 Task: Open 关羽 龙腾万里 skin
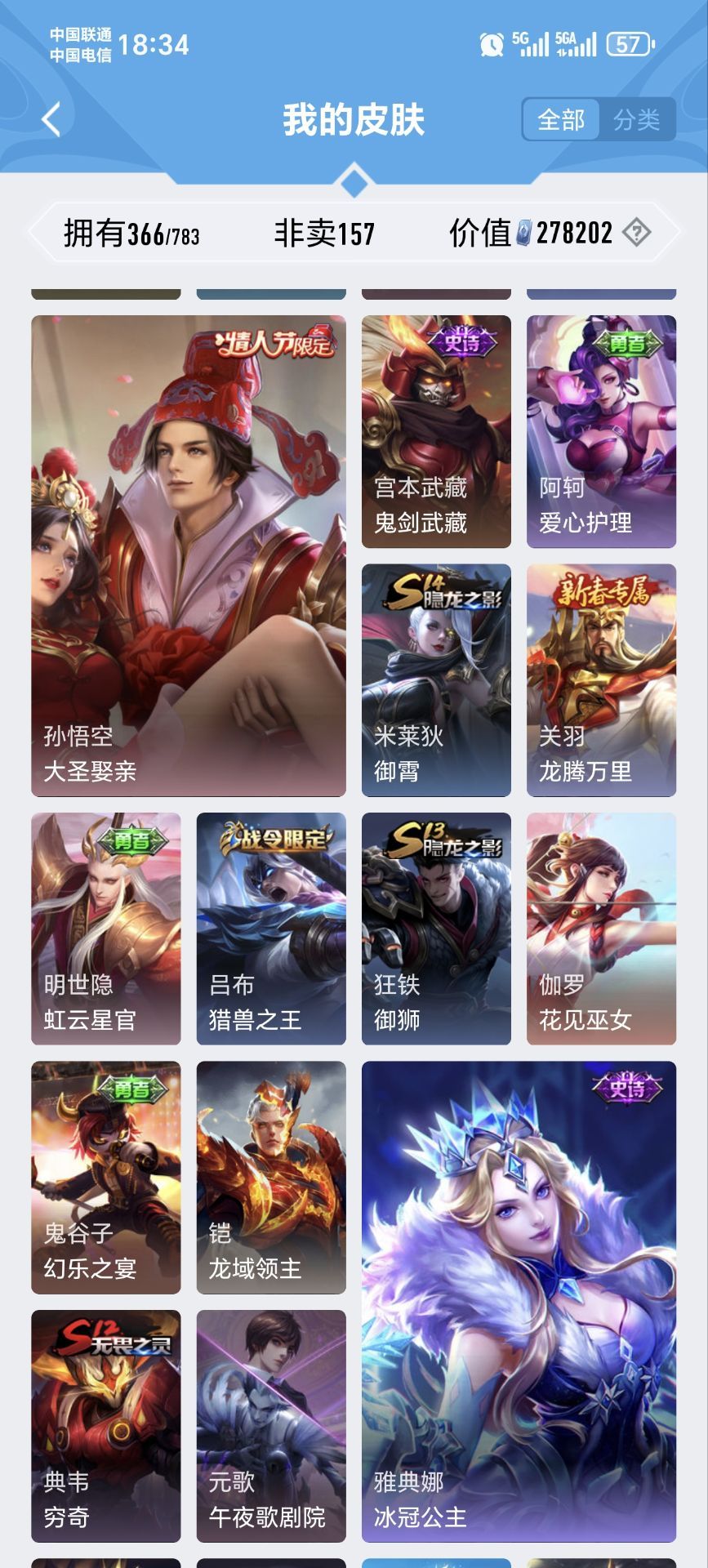coord(601,679)
